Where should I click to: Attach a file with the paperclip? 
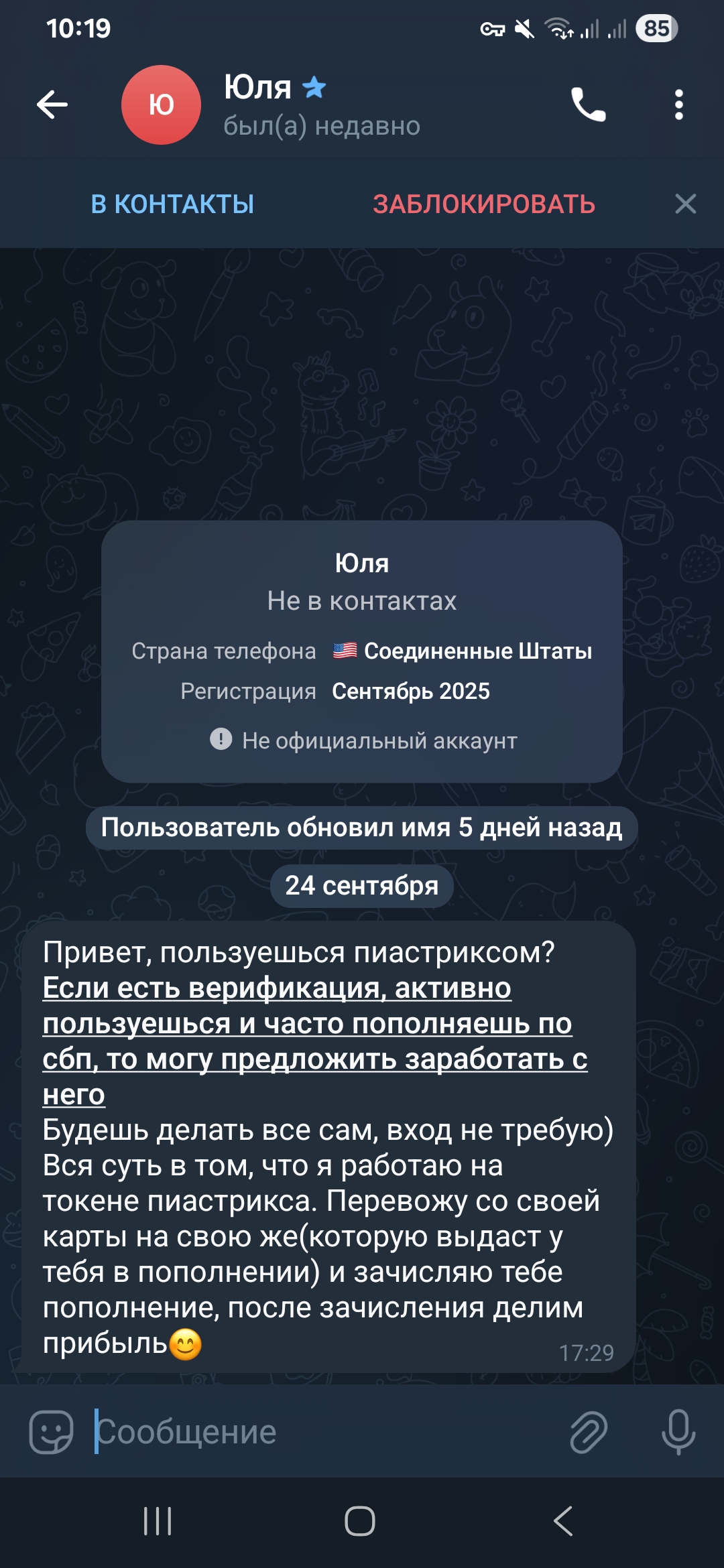point(588,1432)
